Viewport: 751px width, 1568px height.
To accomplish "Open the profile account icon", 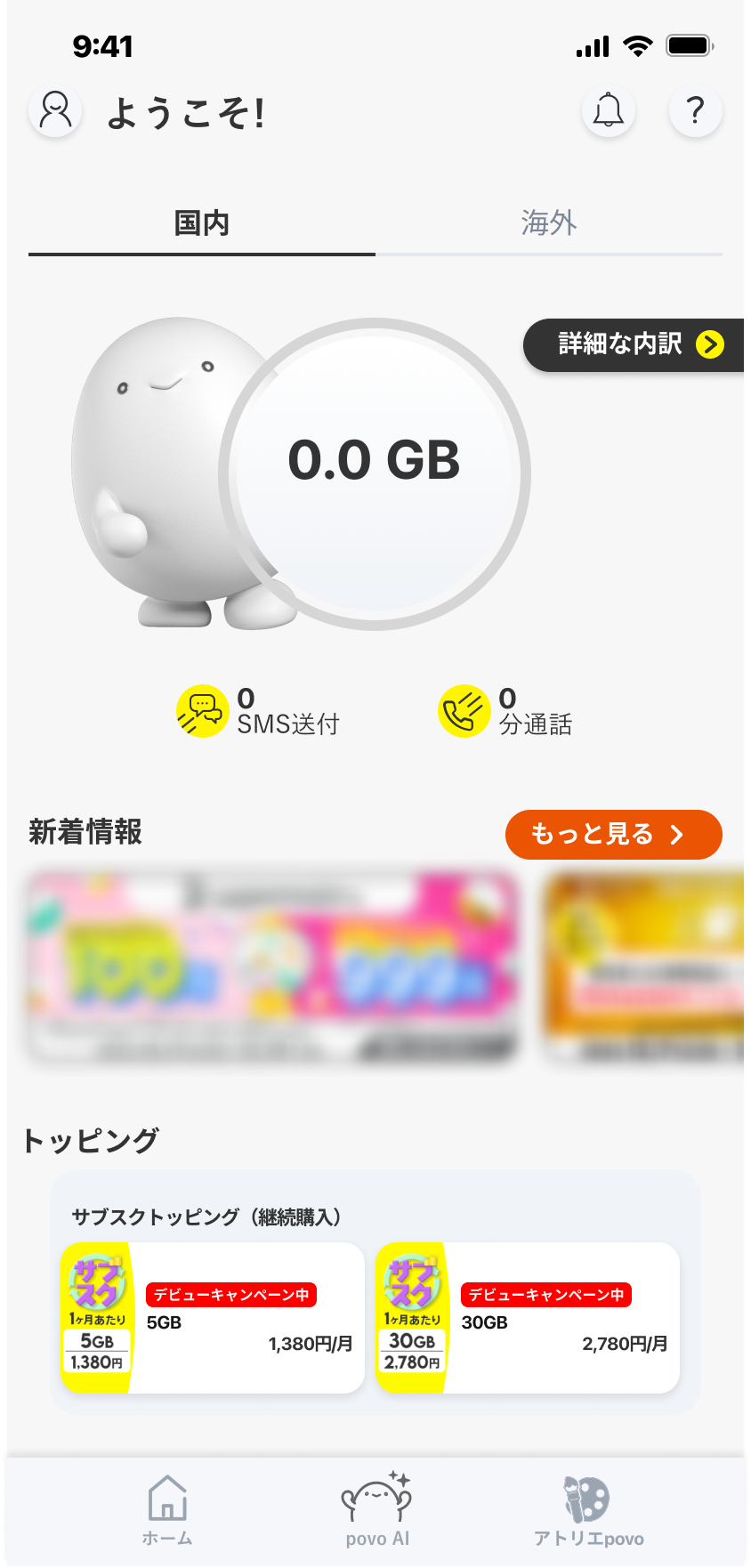I will tap(55, 111).
